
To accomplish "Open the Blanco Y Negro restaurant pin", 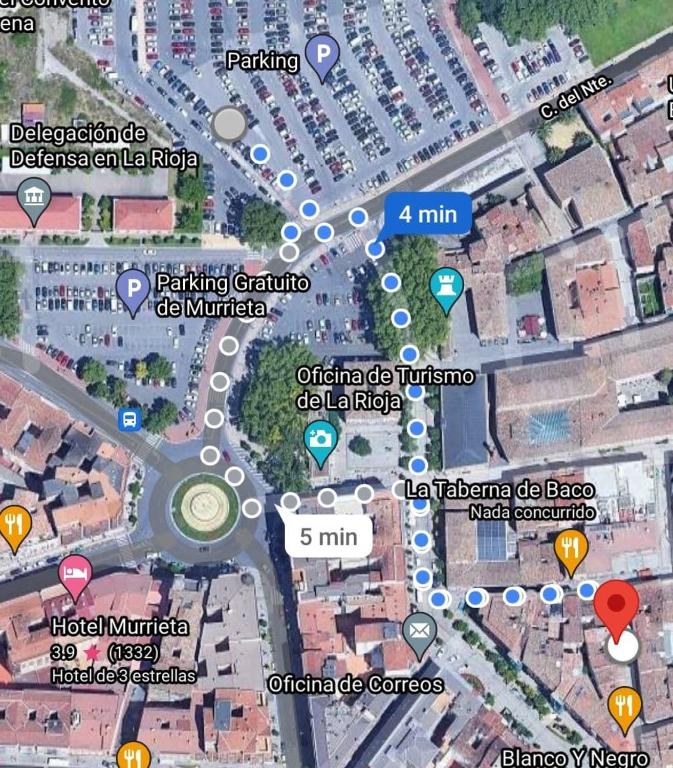I will (624, 705).
